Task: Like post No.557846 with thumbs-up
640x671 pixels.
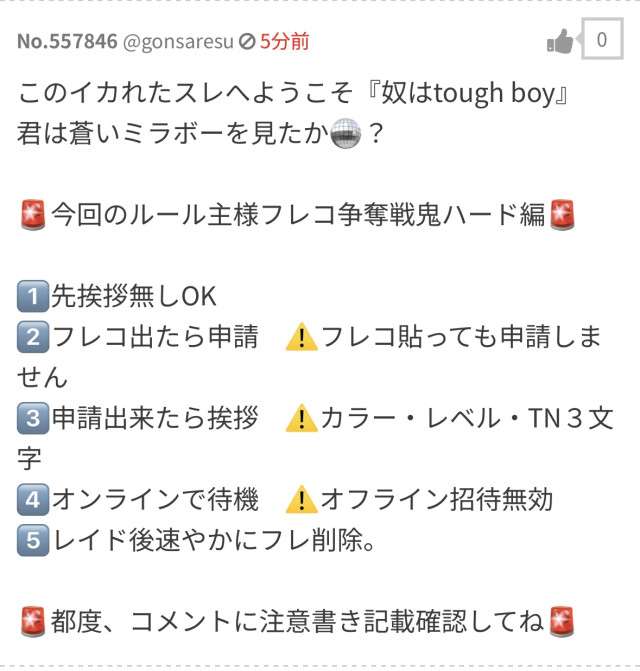Action: tap(561, 42)
